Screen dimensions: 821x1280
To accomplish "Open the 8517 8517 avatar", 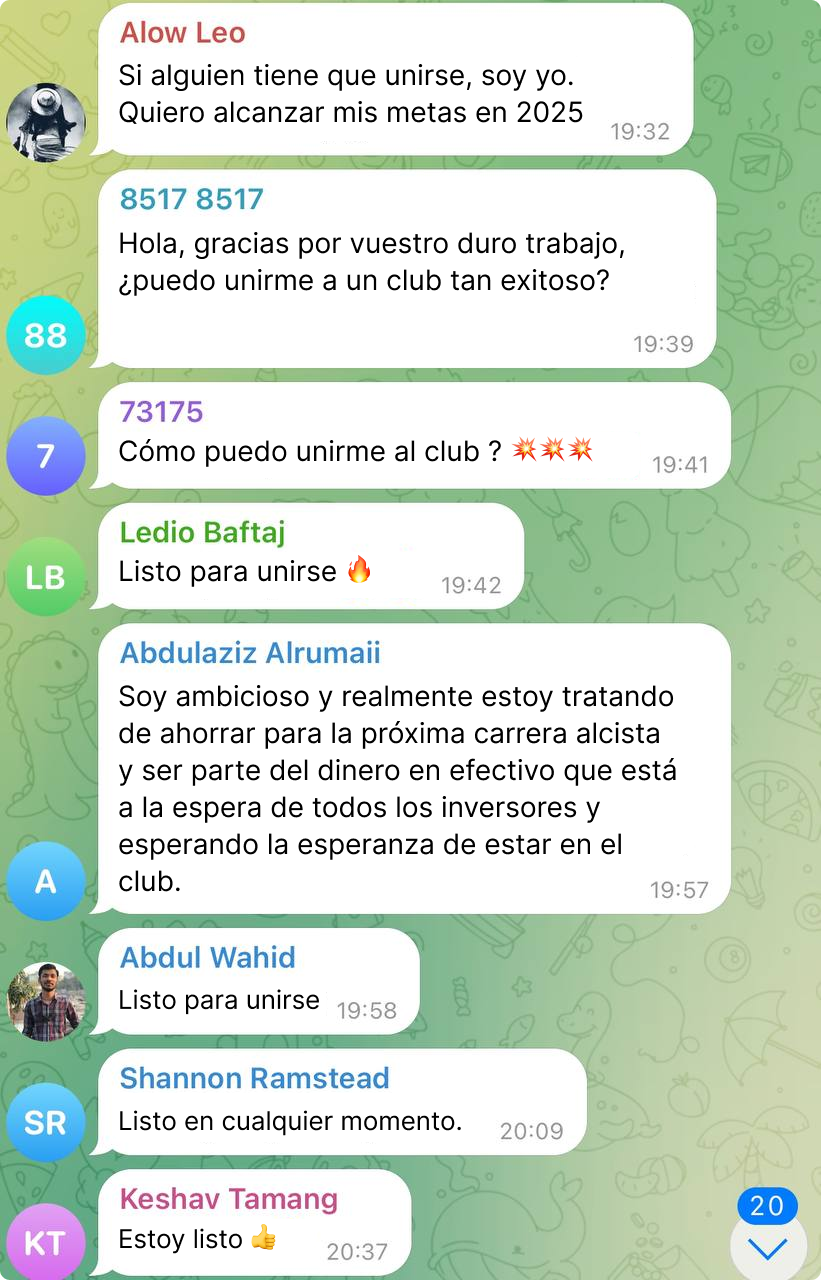I will tap(46, 335).
